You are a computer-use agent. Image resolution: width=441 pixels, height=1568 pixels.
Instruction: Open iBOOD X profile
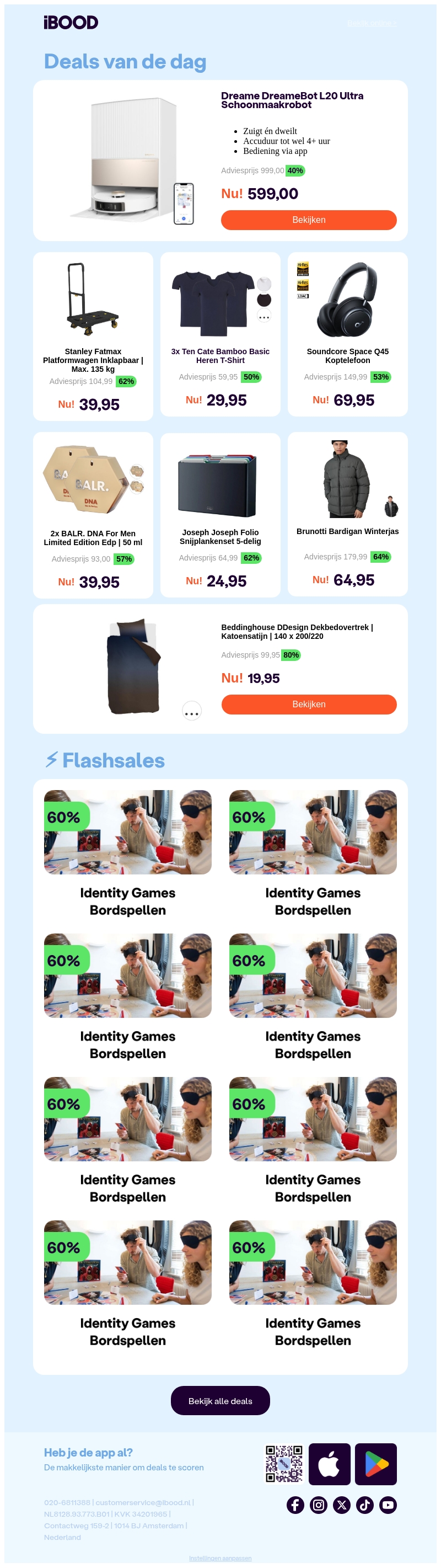tap(342, 1505)
